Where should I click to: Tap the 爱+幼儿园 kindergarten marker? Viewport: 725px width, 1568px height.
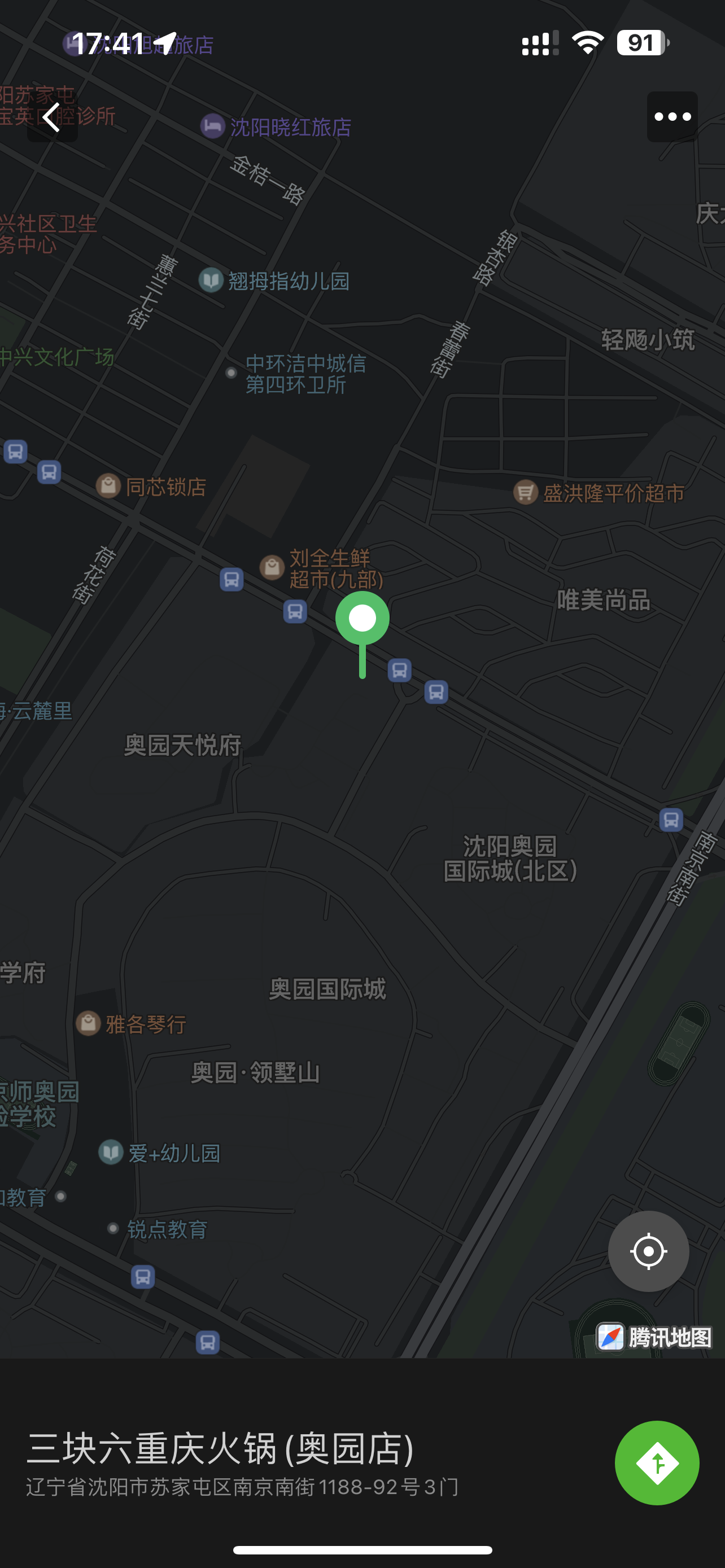(x=111, y=1151)
